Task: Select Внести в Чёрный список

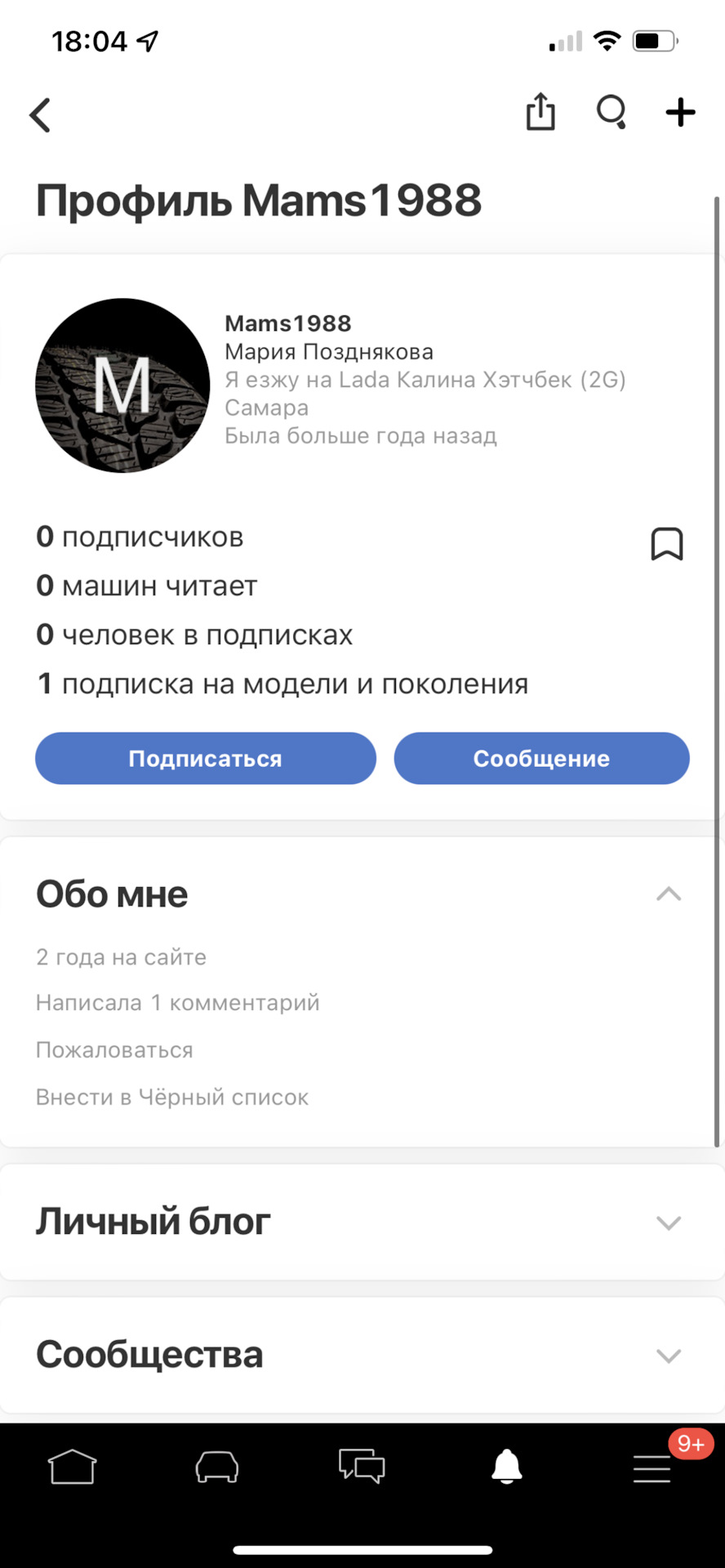Action: [x=172, y=1098]
